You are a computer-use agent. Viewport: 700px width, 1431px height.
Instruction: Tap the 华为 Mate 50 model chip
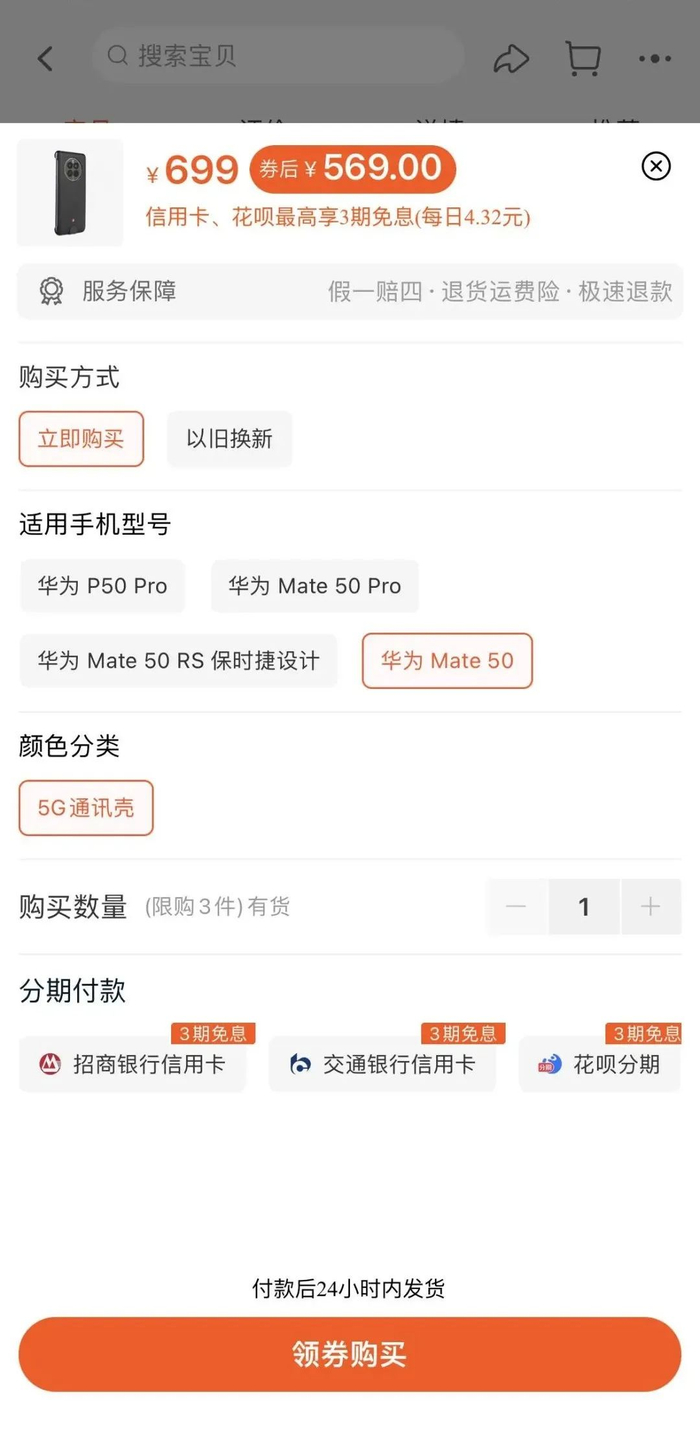(x=447, y=661)
